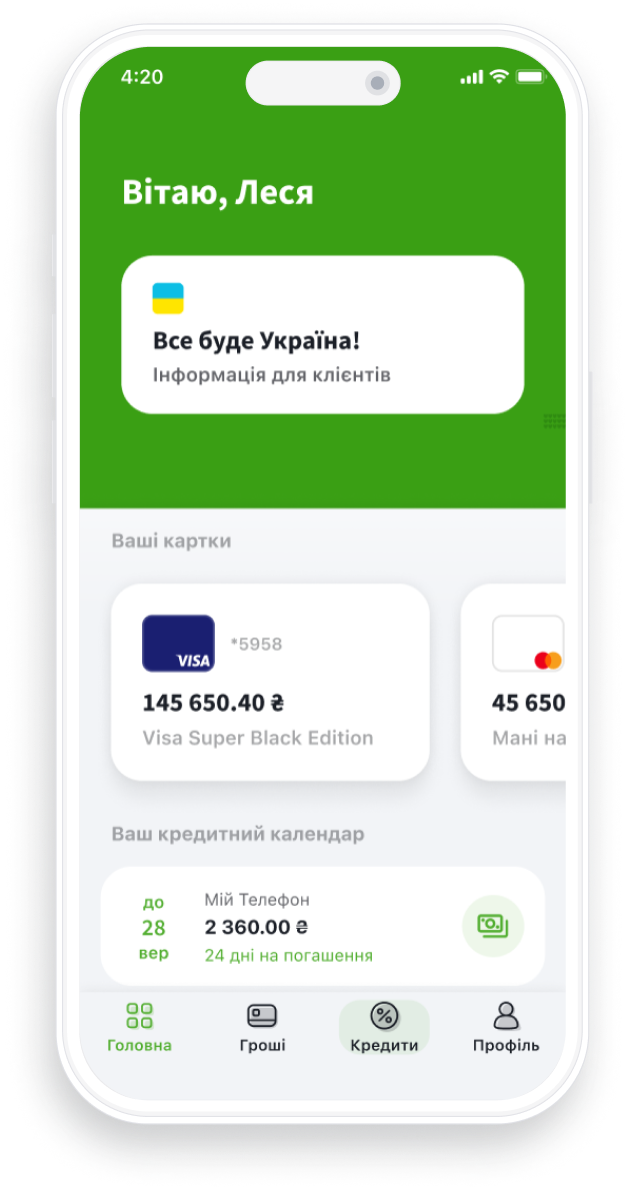Switch to the Гроші tab
Screen dimensions: 629x1190
[262, 1028]
